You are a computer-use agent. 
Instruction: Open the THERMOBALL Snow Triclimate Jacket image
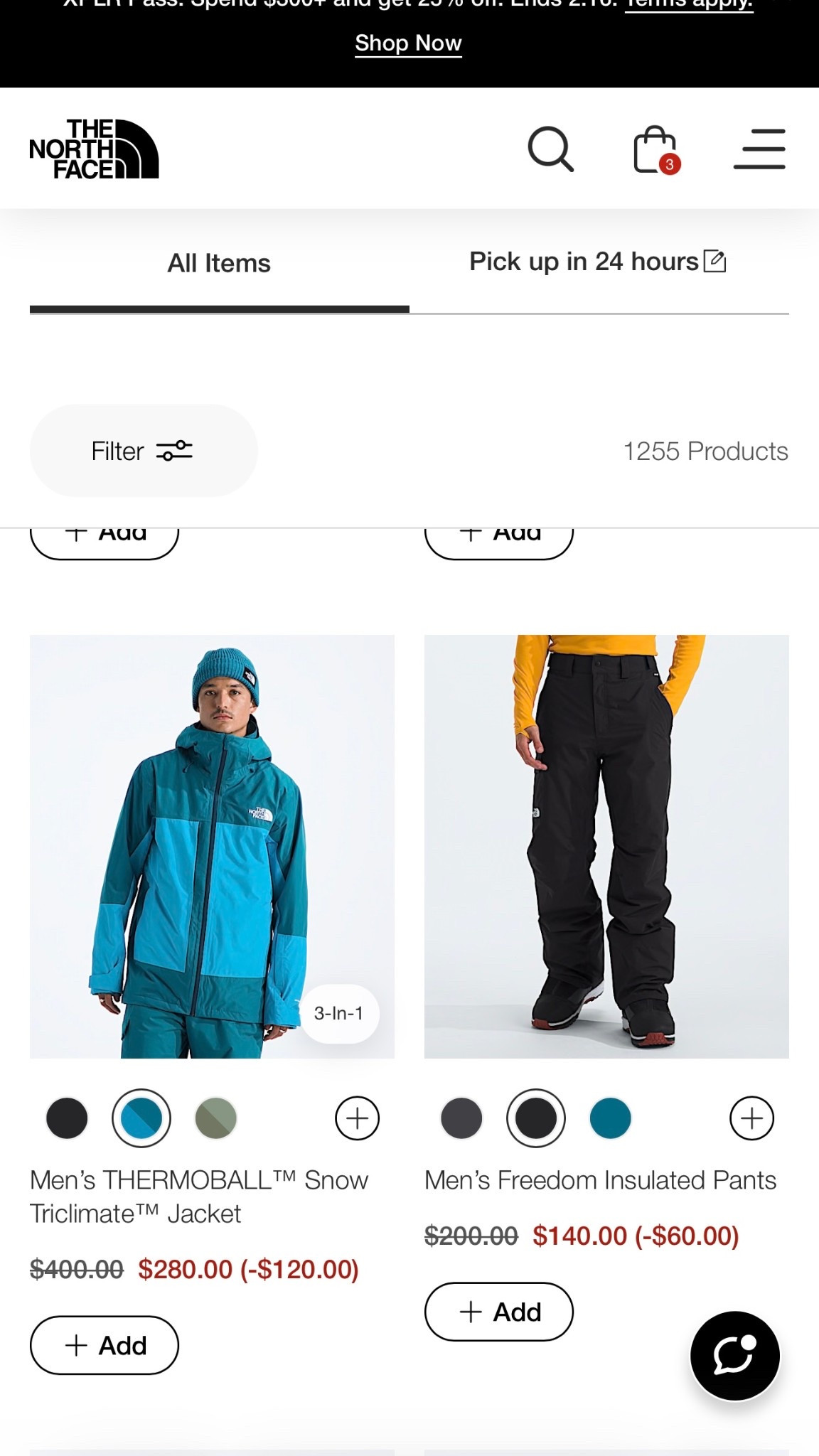pos(212,846)
